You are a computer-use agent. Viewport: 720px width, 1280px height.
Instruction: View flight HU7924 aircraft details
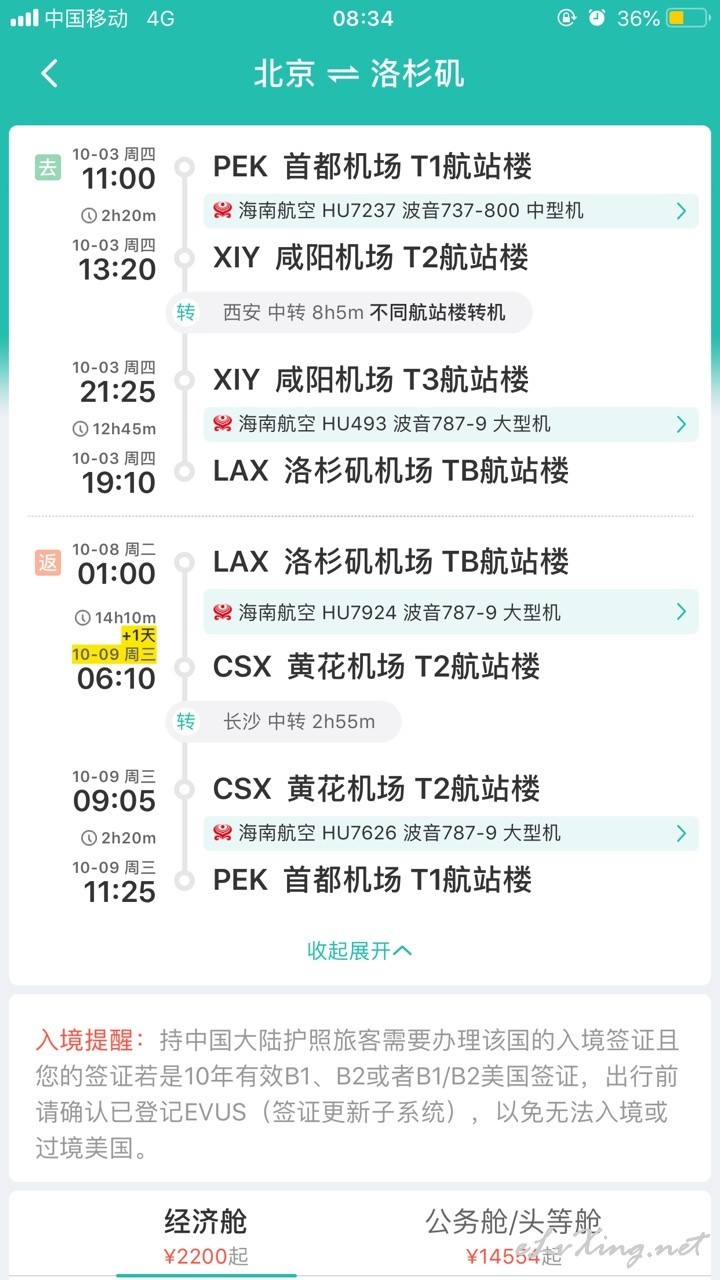(451, 612)
